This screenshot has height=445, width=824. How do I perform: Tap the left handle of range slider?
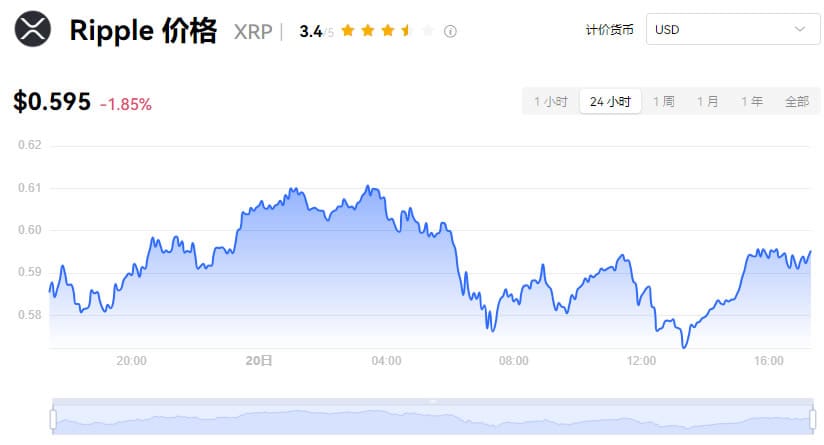(53, 419)
